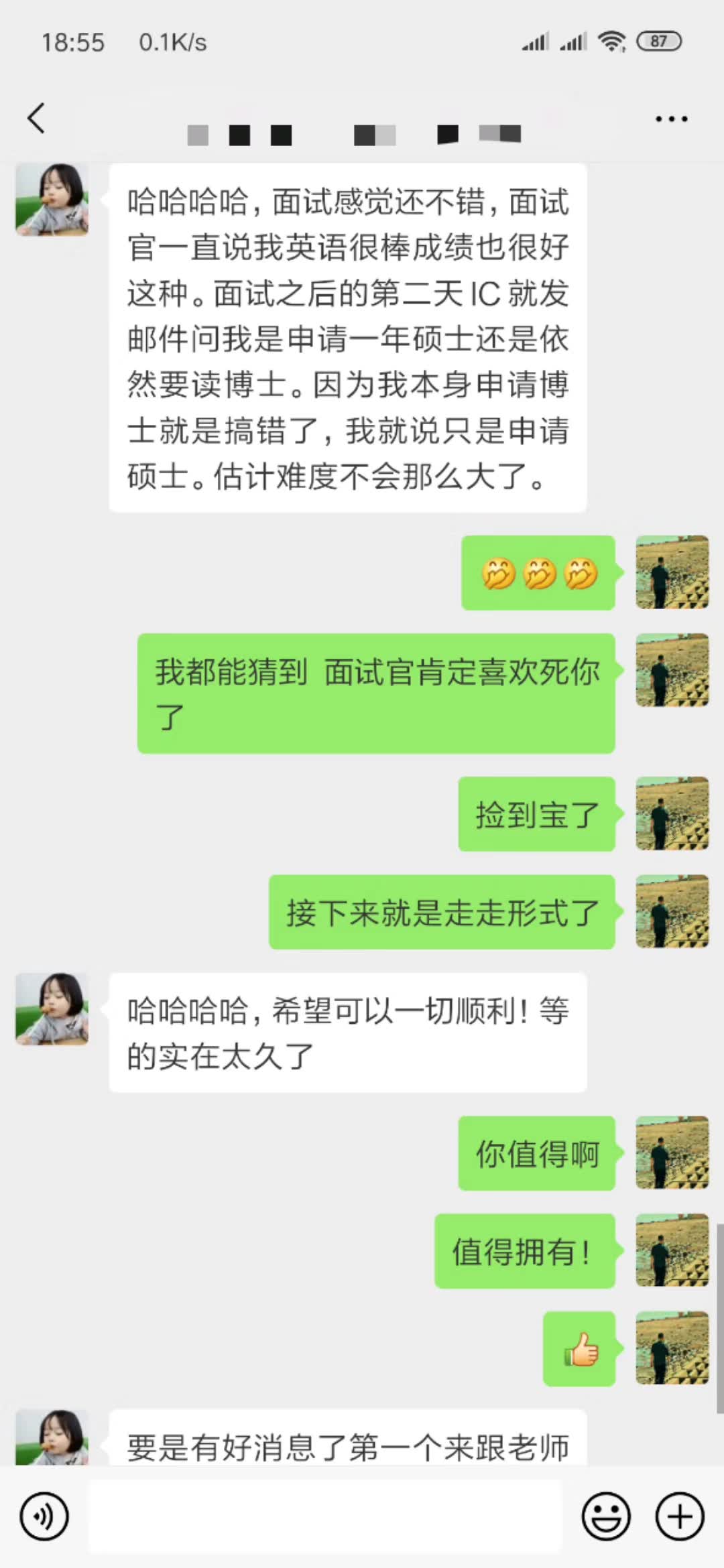This screenshot has width=724, height=1568.
Task: Switch to voice message input
Action: click(x=44, y=1516)
